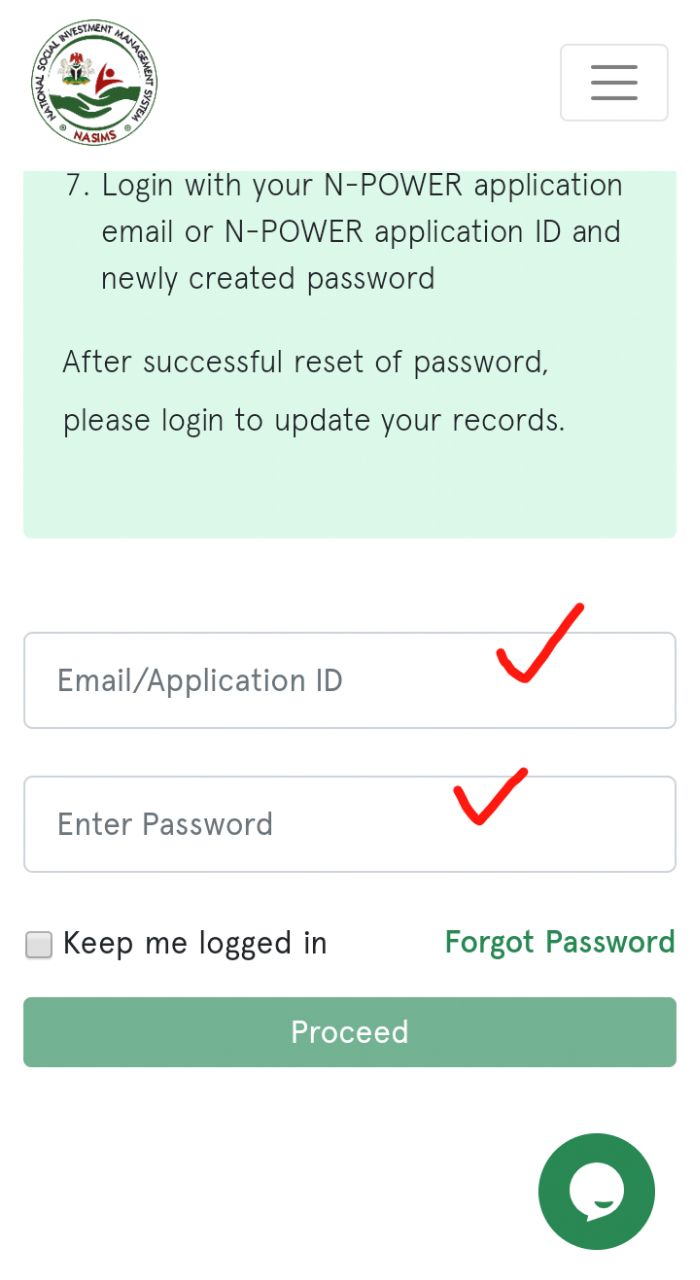Tap the Enter Password field

pyautogui.click(x=350, y=824)
